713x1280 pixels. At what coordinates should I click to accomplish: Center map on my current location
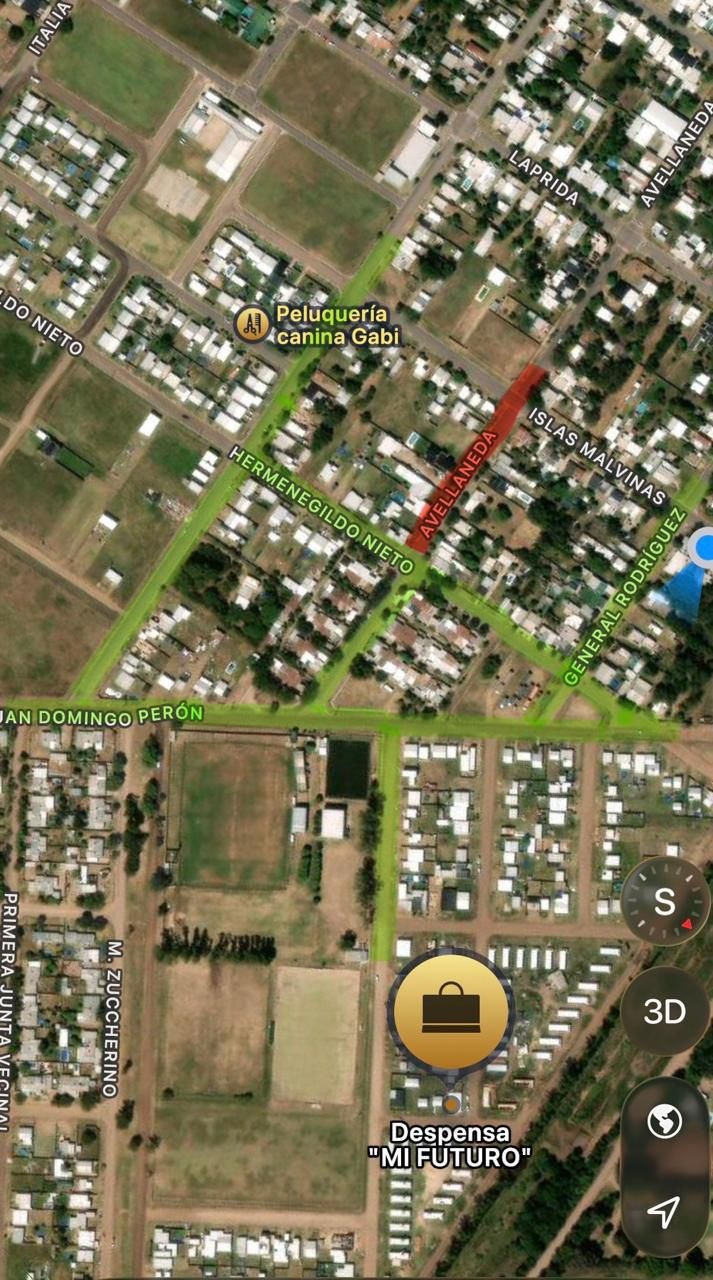[664, 1211]
